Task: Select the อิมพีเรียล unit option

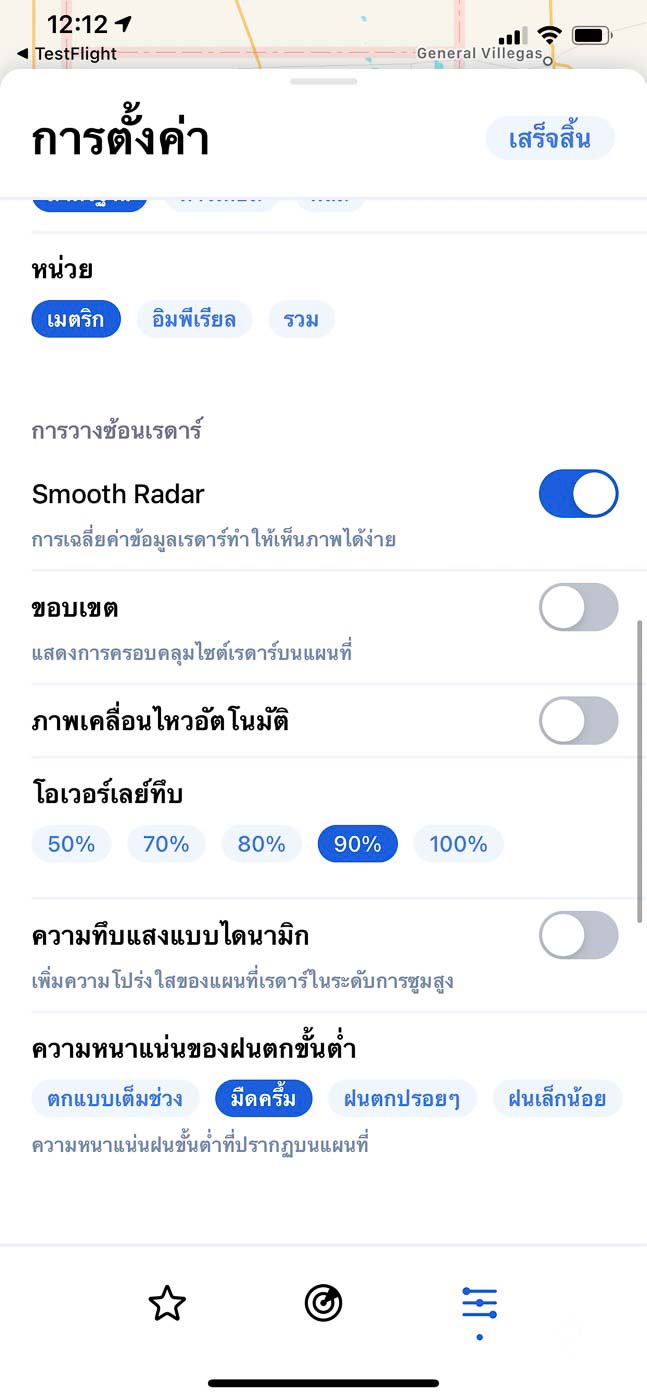Action: (x=194, y=320)
